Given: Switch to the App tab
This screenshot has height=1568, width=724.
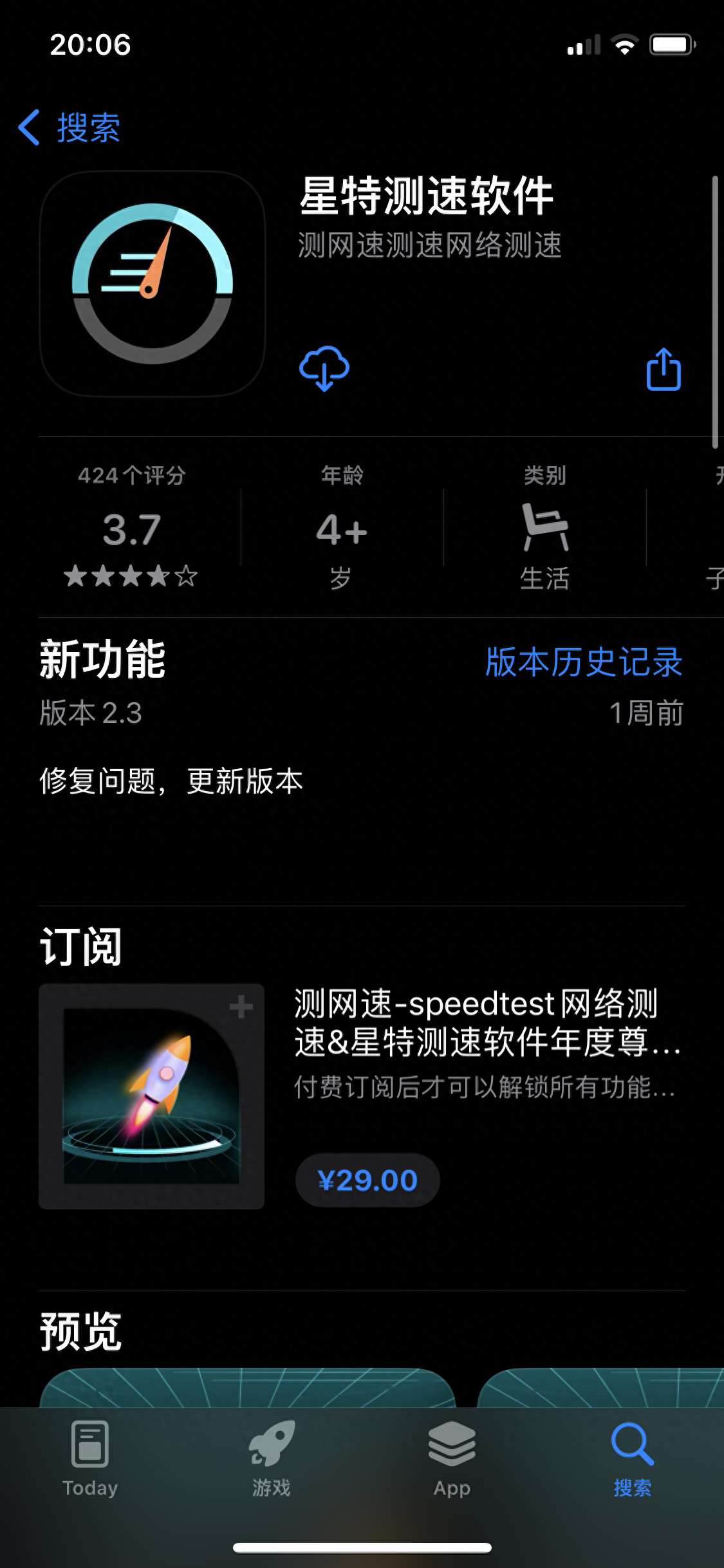Looking at the screenshot, I should click(x=452, y=1459).
